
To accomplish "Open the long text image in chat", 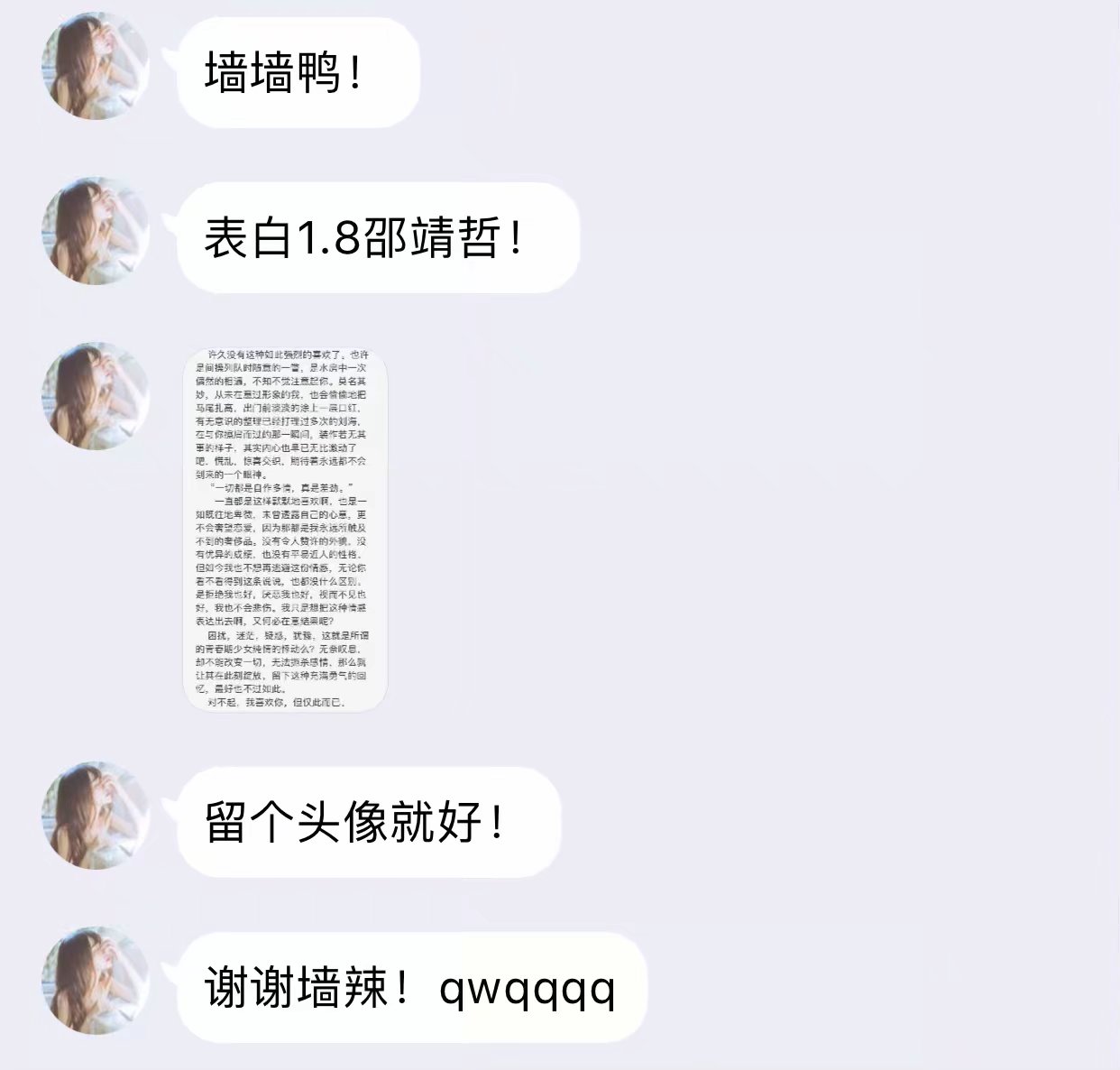I will [x=285, y=530].
